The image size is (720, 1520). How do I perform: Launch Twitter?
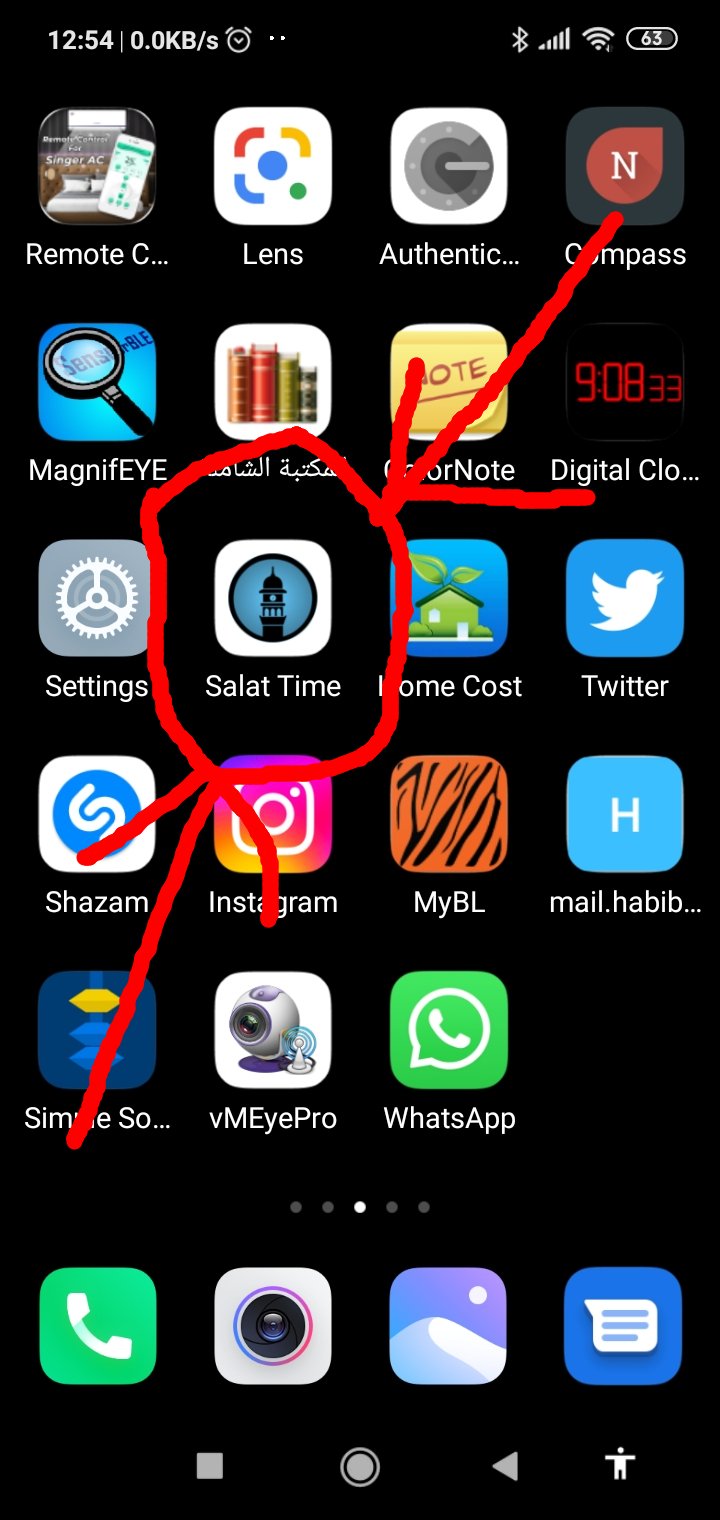click(625, 598)
